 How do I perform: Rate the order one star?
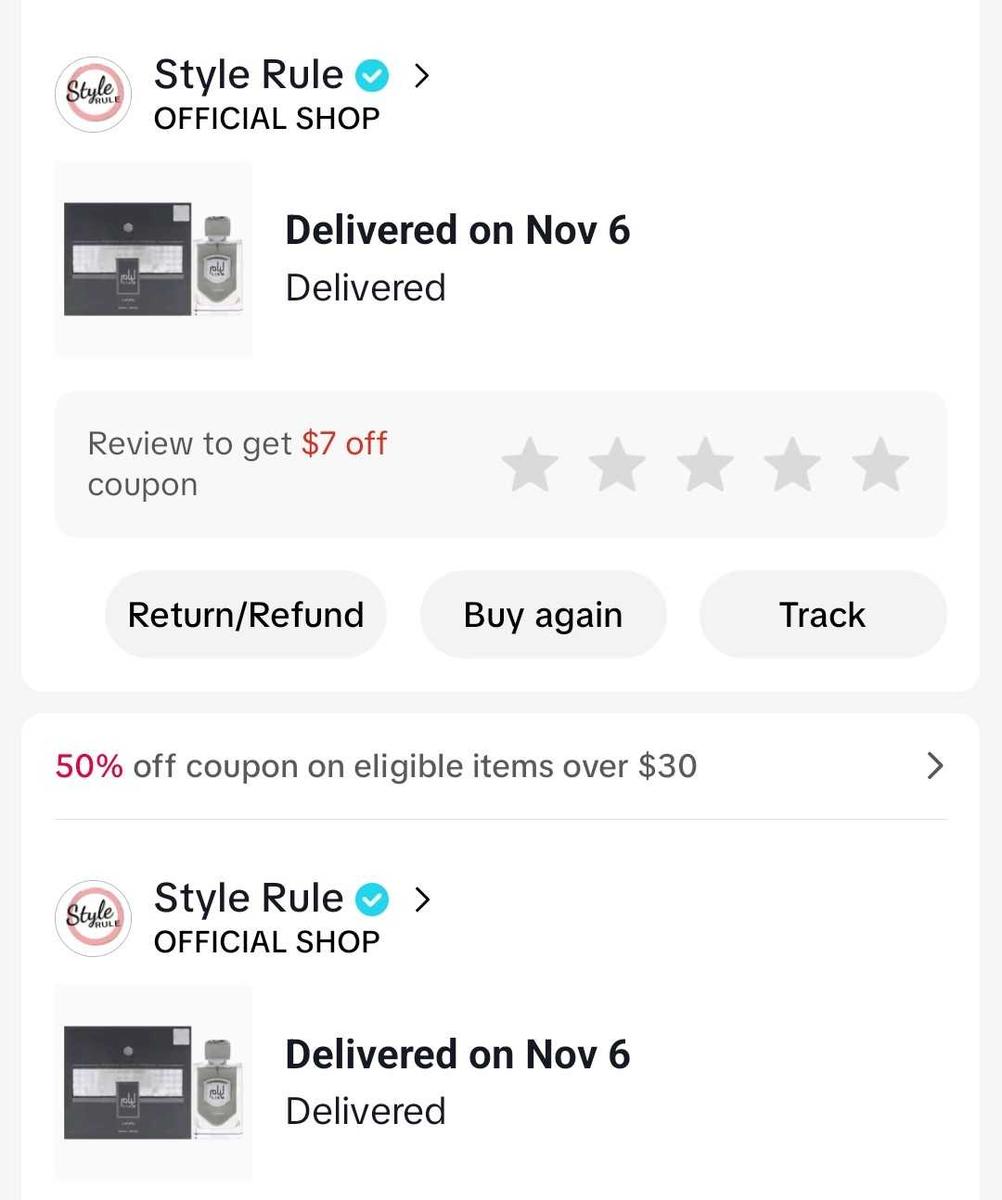529,465
